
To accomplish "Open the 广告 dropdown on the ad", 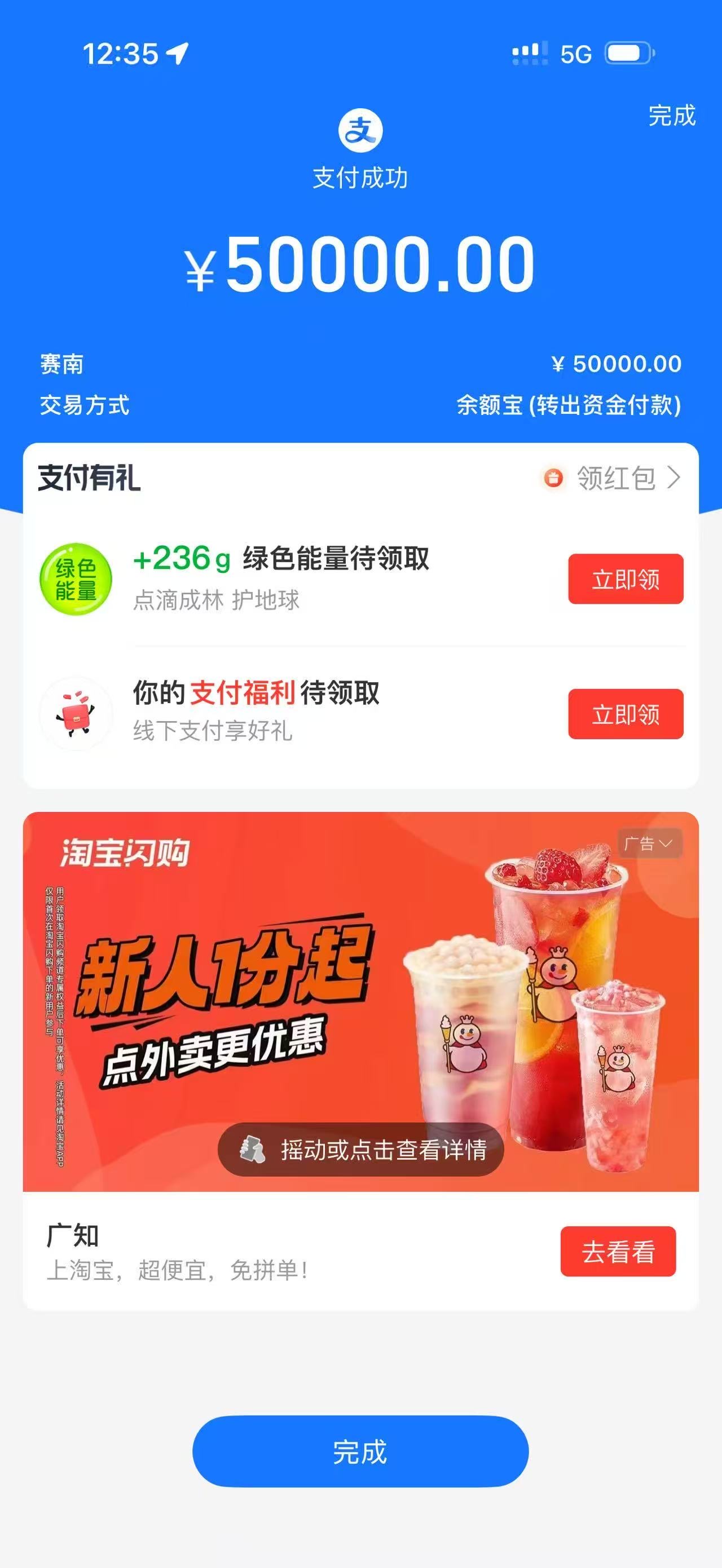I will pyautogui.click(x=649, y=843).
